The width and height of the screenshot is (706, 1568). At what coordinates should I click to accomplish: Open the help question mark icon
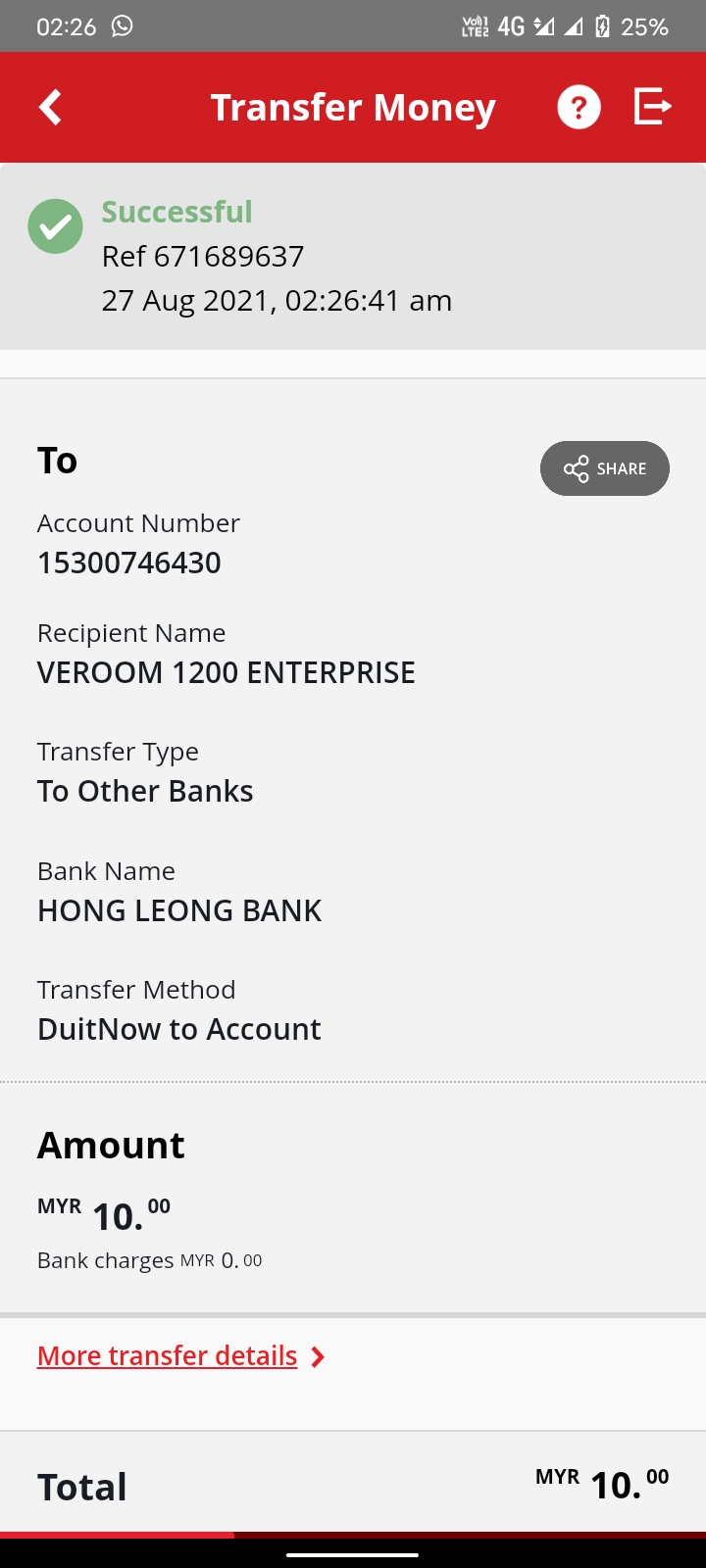[579, 107]
